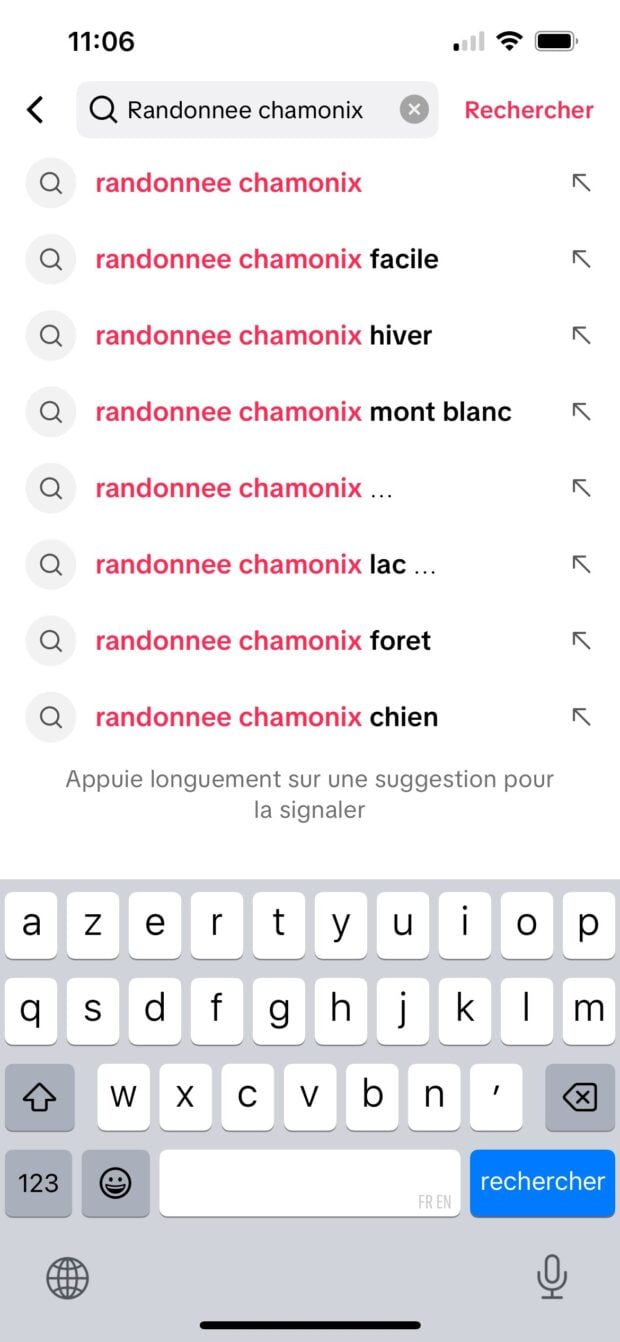Image resolution: width=620 pixels, height=1342 pixels.
Task: Switch to the 123 numeric keyboard
Action: click(38, 1183)
